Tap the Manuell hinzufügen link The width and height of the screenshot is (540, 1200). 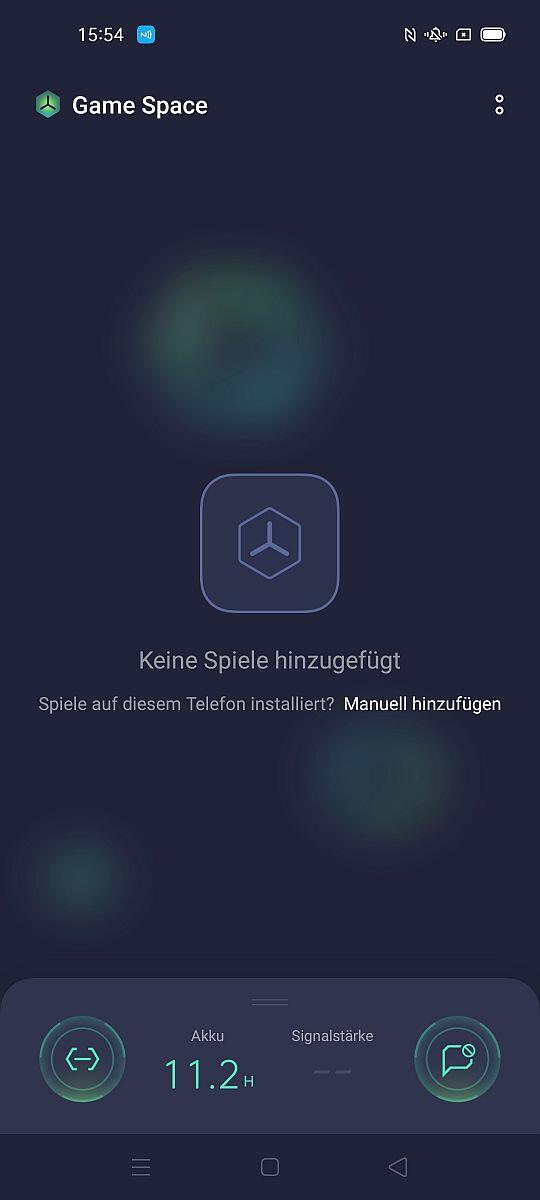(x=422, y=704)
